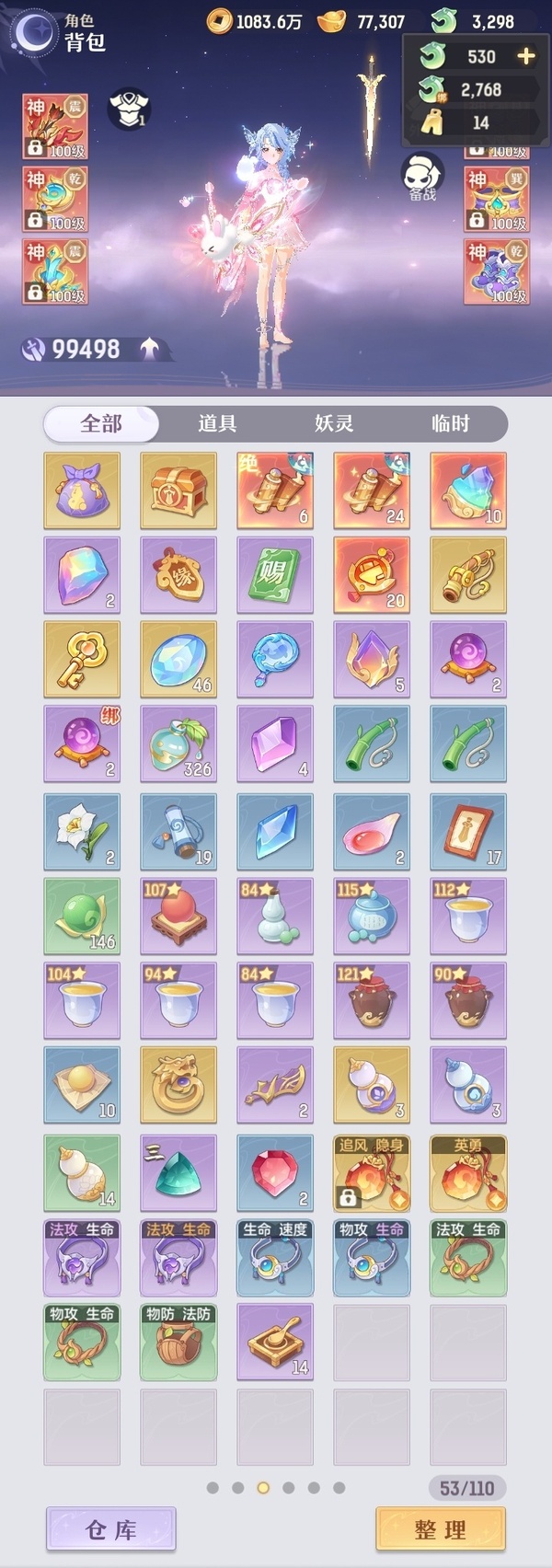
Task: Select the 追风 隐身 locked charm
Action: point(372,1173)
